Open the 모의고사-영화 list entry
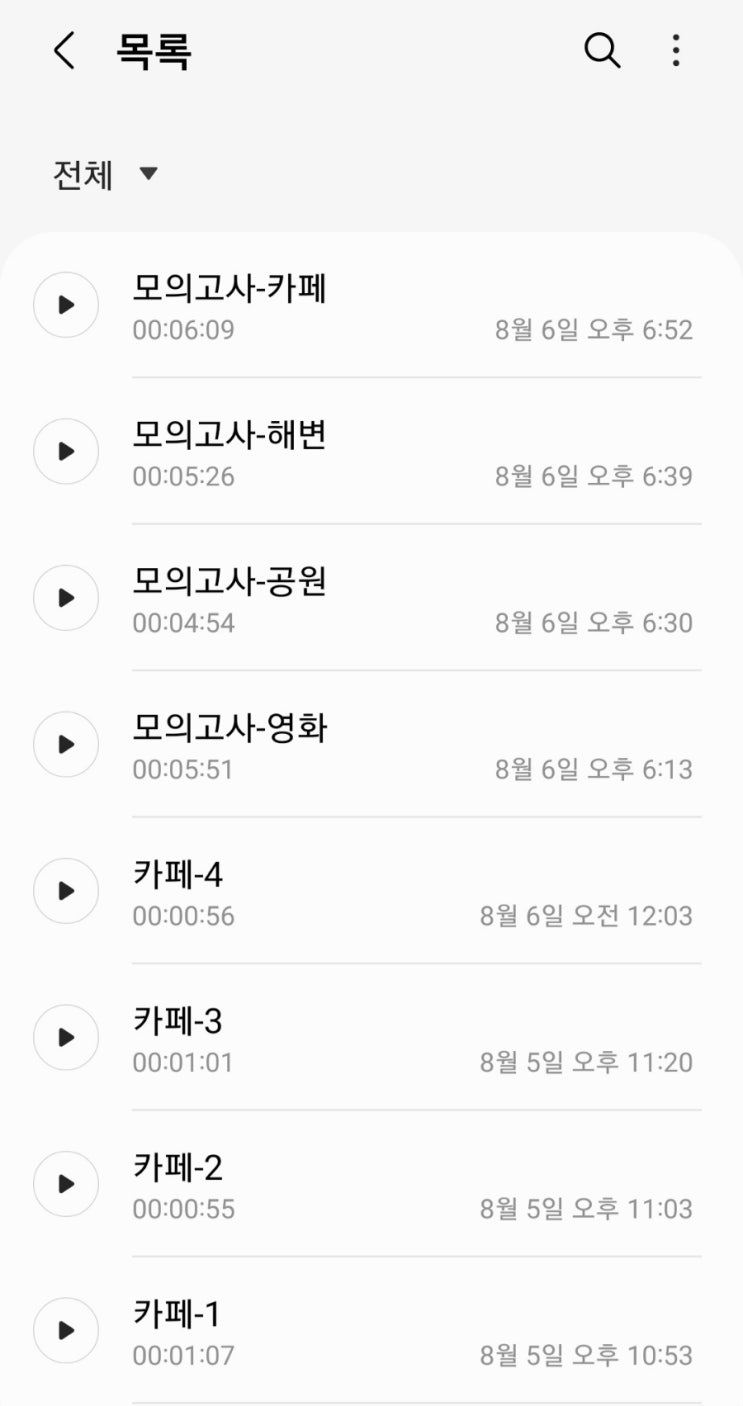 tap(410, 744)
